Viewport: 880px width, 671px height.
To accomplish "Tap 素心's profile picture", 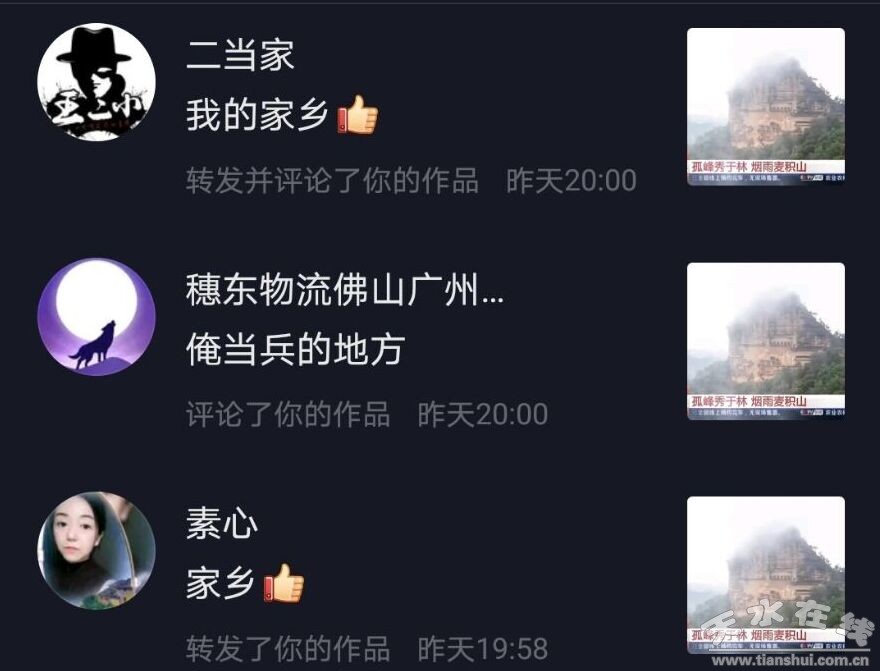I will [96, 550].
